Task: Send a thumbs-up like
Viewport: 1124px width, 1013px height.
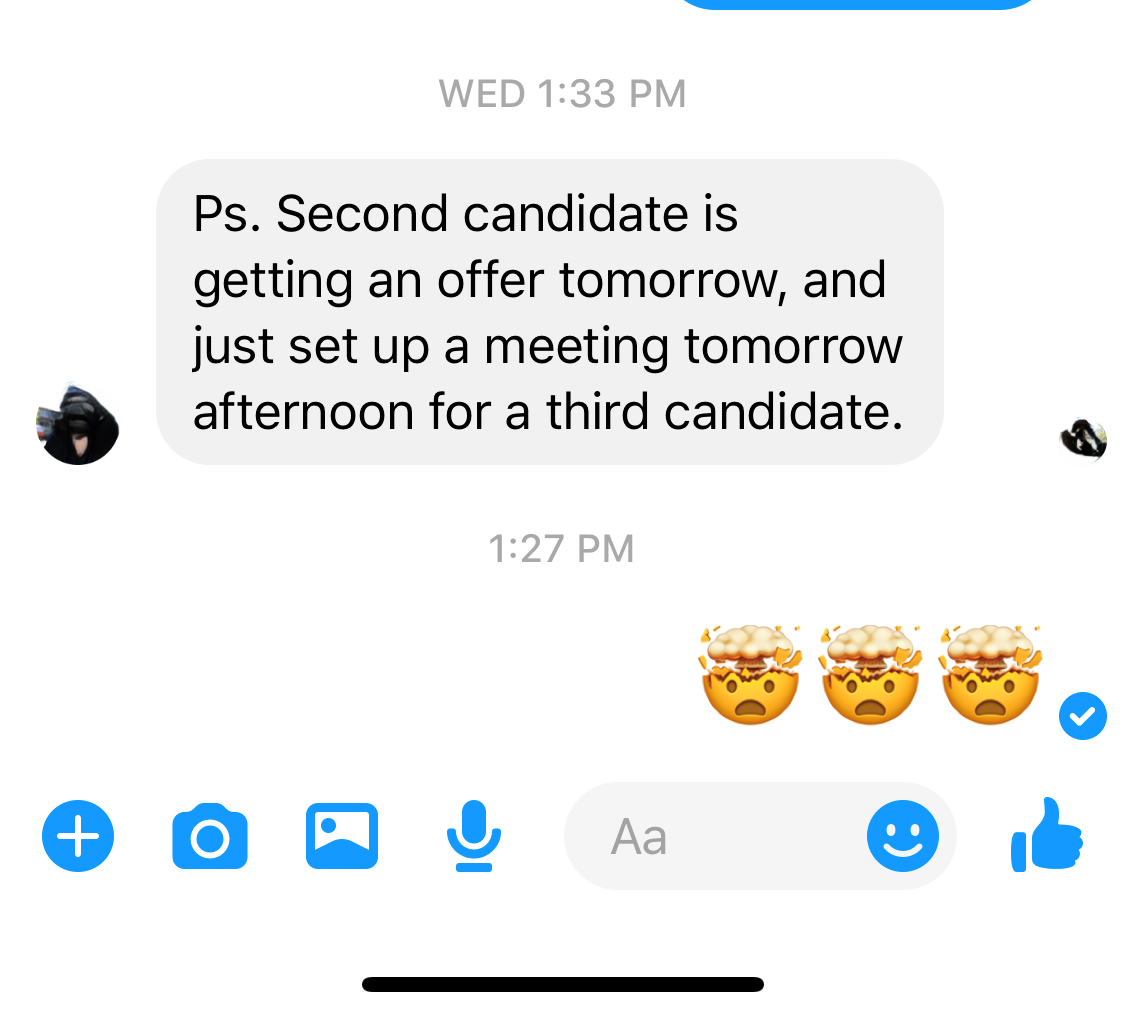Action: point(1047,834)
